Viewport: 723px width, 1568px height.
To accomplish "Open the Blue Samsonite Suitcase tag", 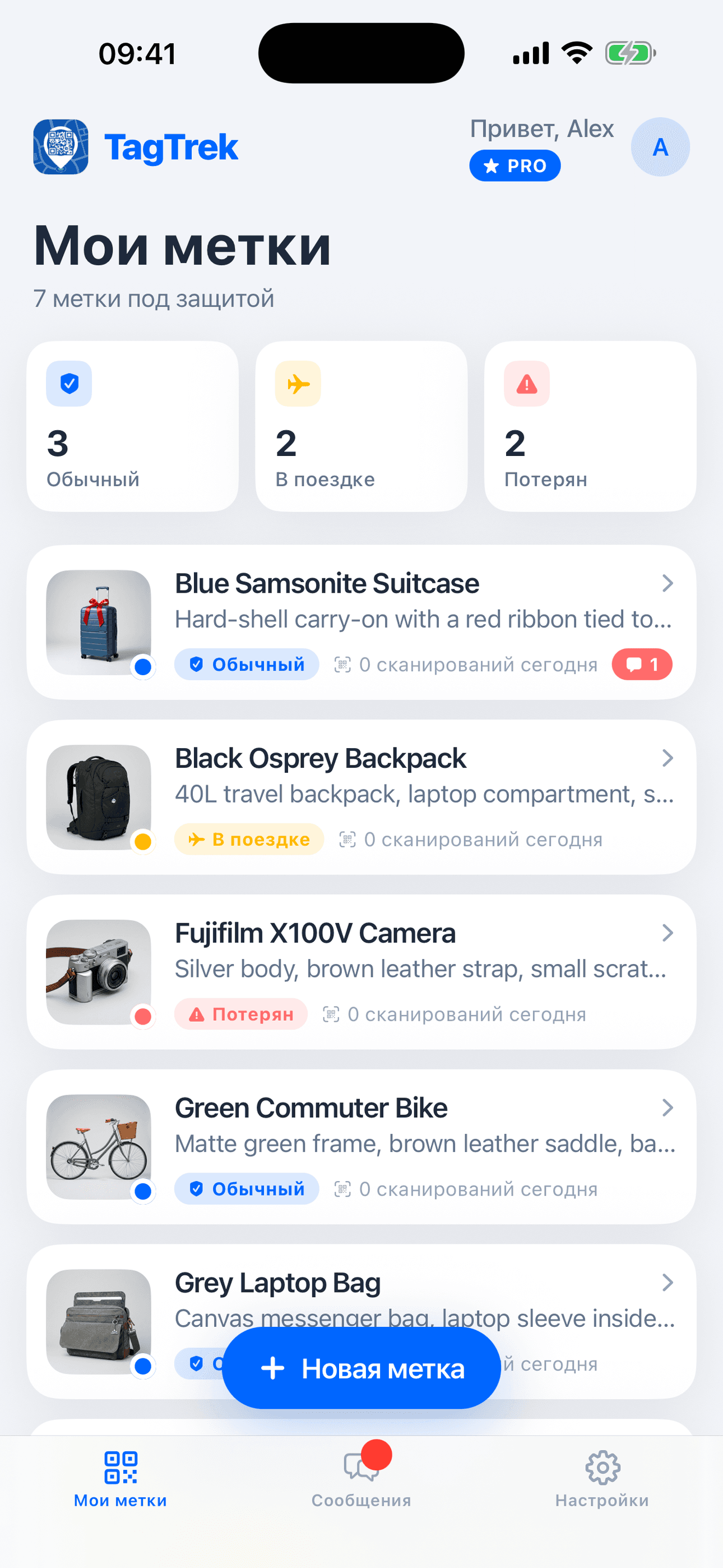I will 361,622.
